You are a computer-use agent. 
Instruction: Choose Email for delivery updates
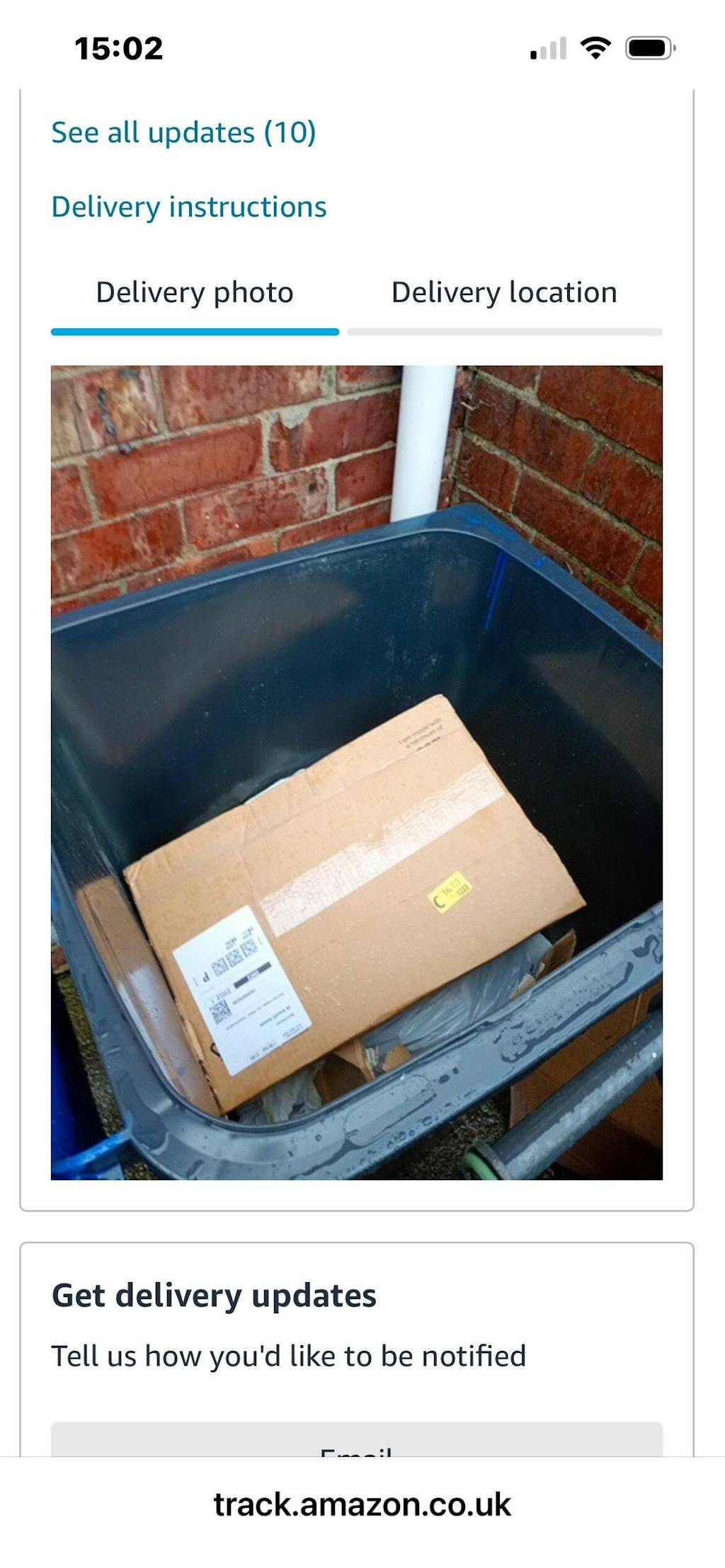click(x=357, y=1441)
